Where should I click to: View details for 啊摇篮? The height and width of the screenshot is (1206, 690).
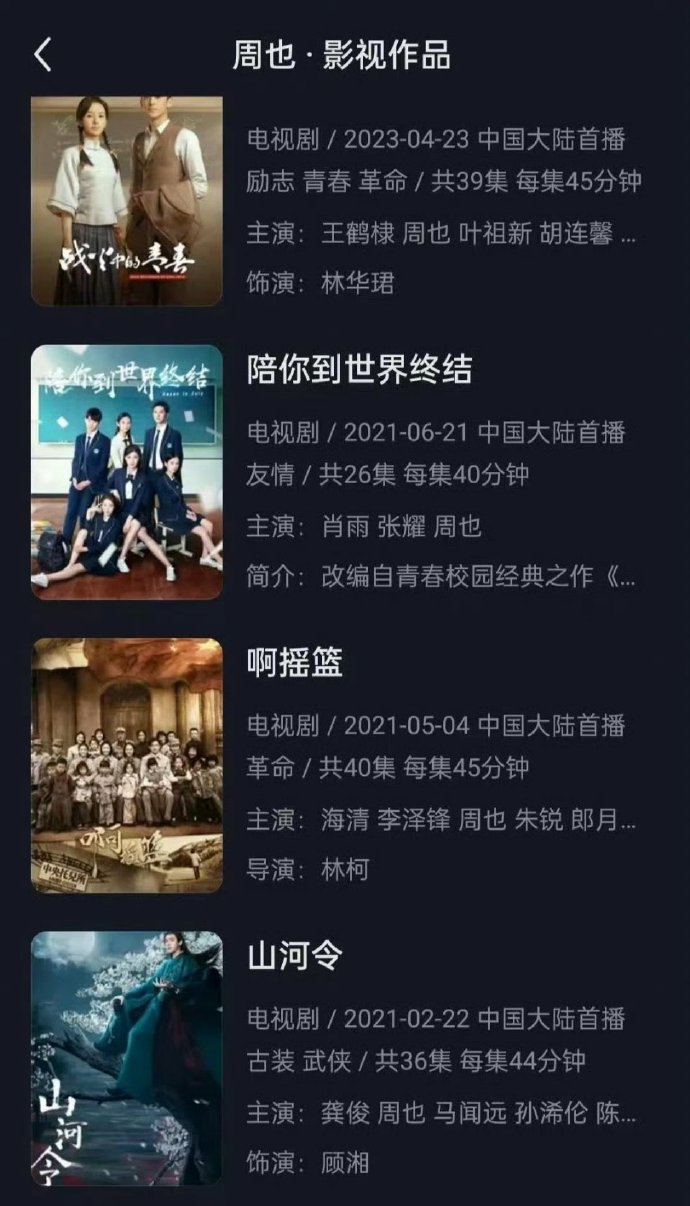[295, 662]
